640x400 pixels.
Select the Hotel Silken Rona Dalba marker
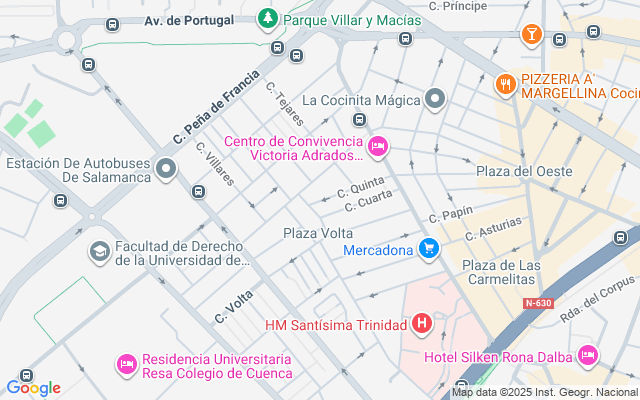[x=587, y=355]
